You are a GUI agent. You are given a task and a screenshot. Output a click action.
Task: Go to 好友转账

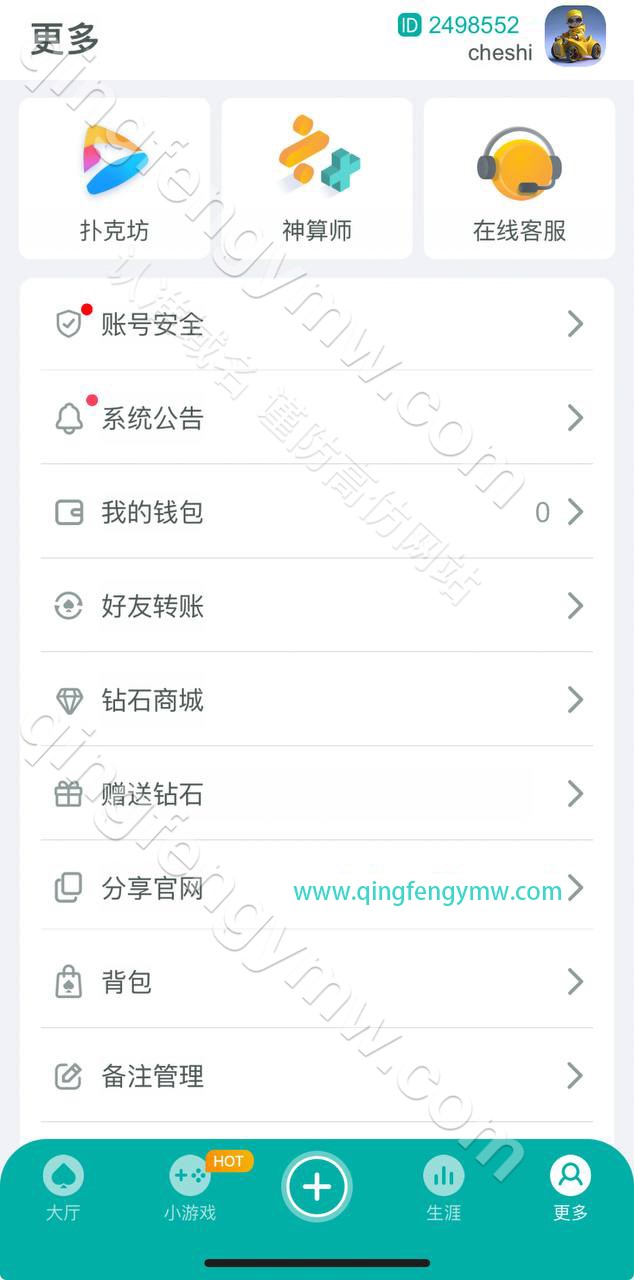click(x=317, y=606)
